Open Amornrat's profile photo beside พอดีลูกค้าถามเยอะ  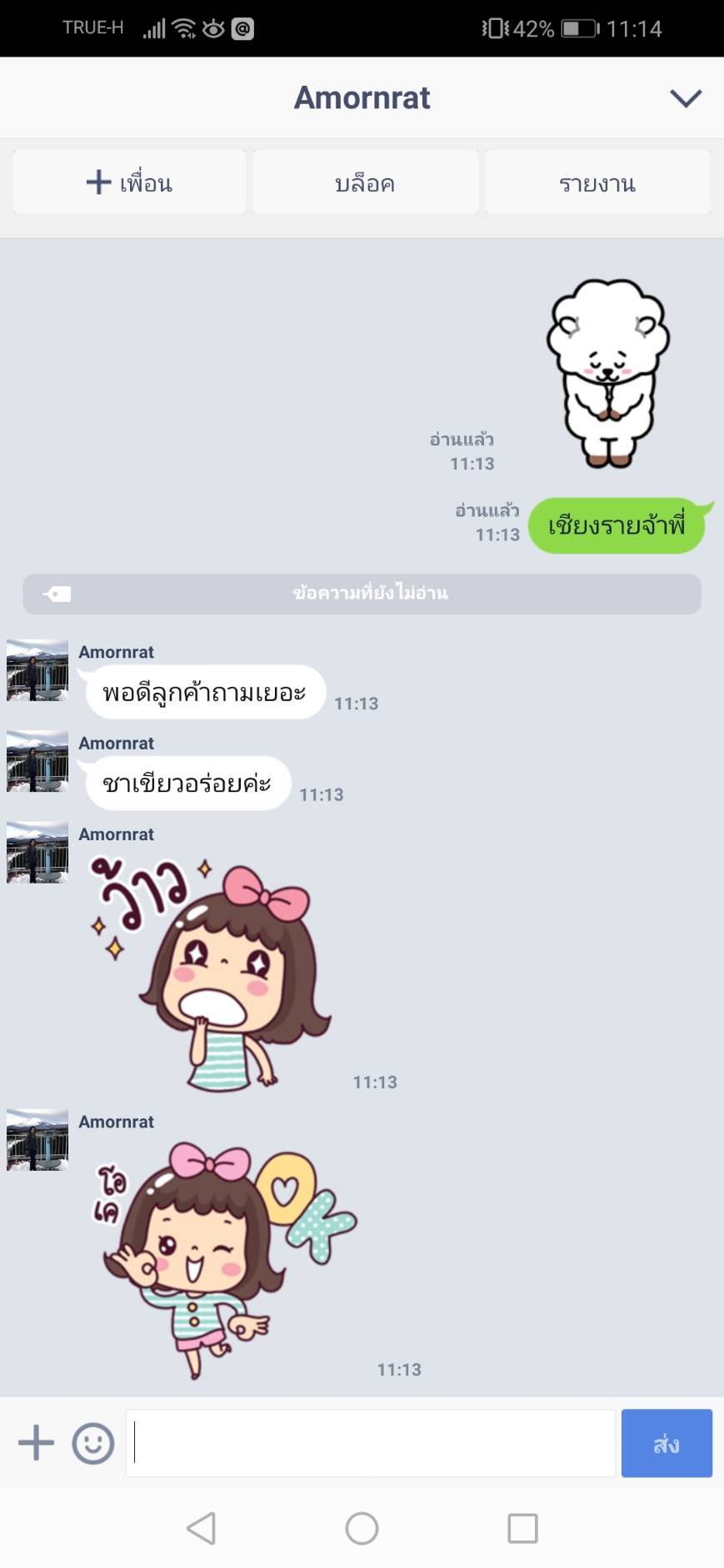click(x=37, y=670)
